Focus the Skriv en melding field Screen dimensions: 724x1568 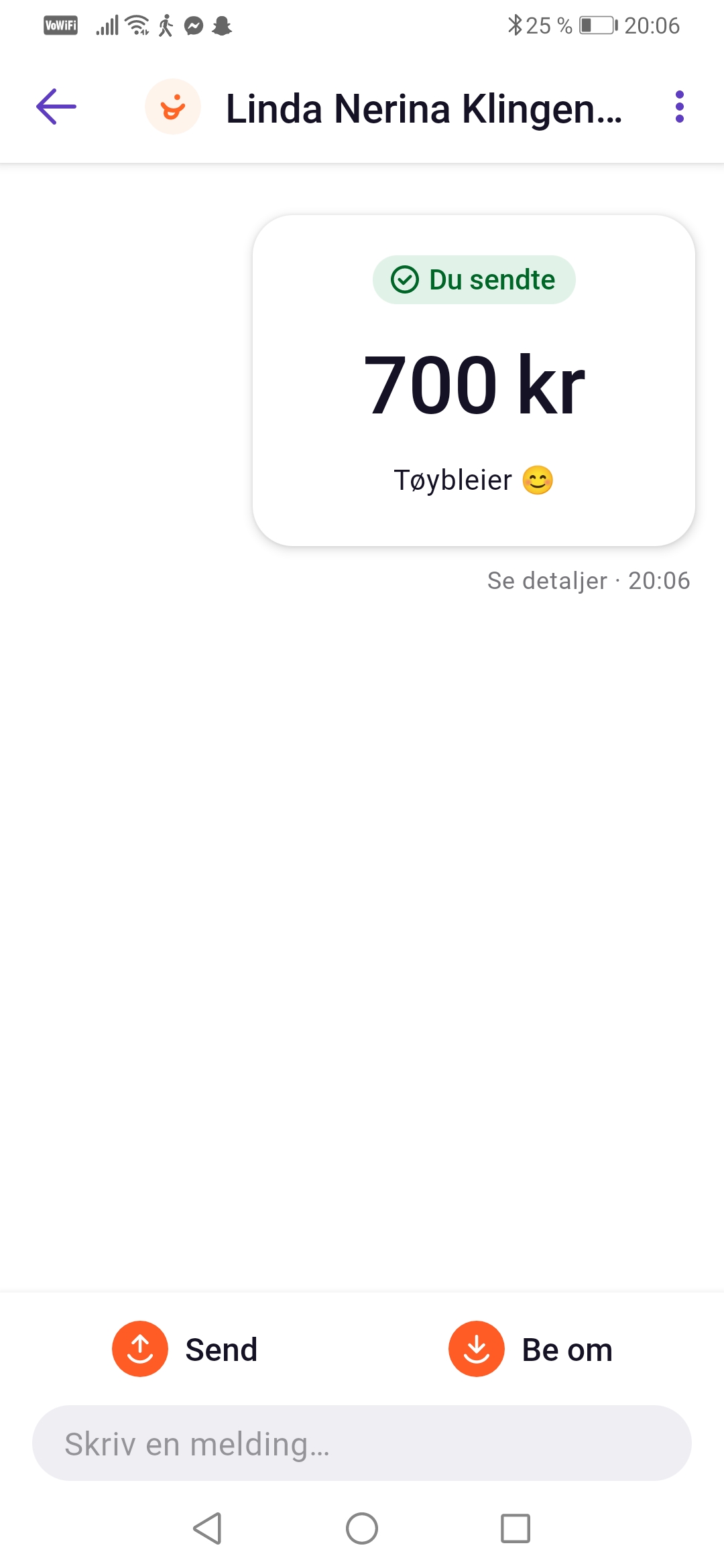coord(362,1443)
